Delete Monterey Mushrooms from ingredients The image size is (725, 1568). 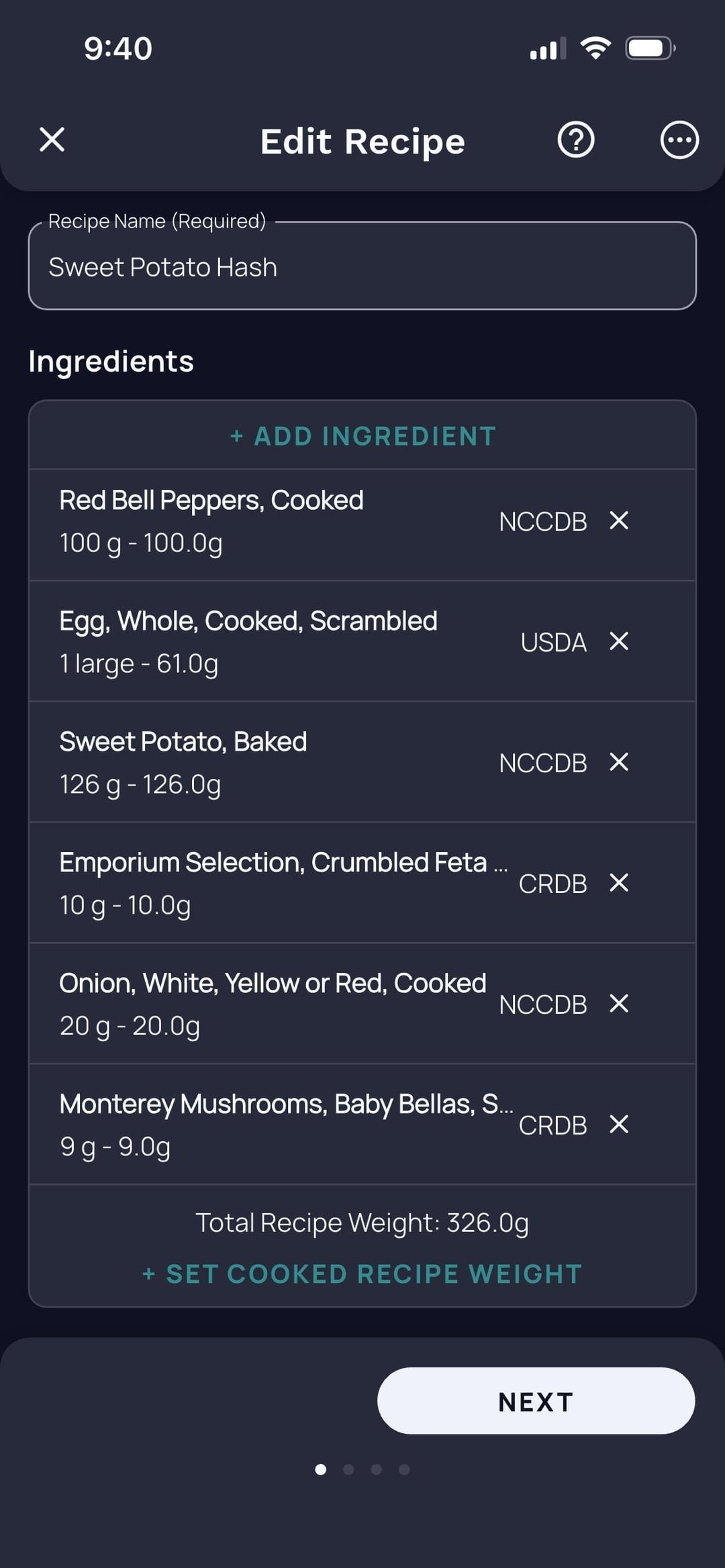tap(619, 1125)
